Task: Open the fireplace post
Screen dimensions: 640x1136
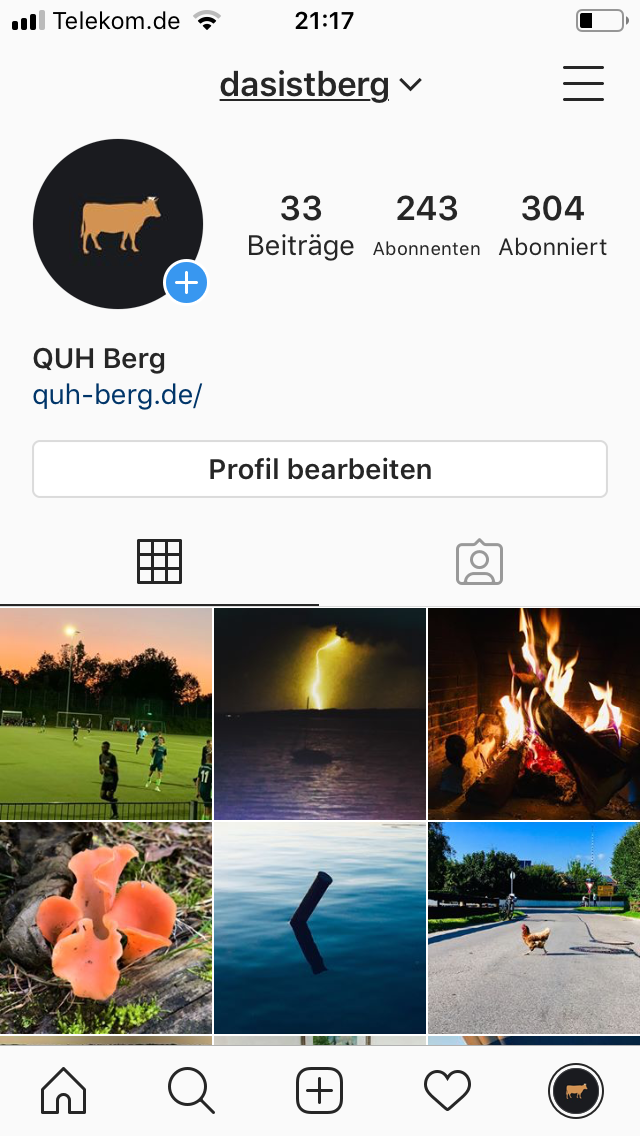Action: 534,713
